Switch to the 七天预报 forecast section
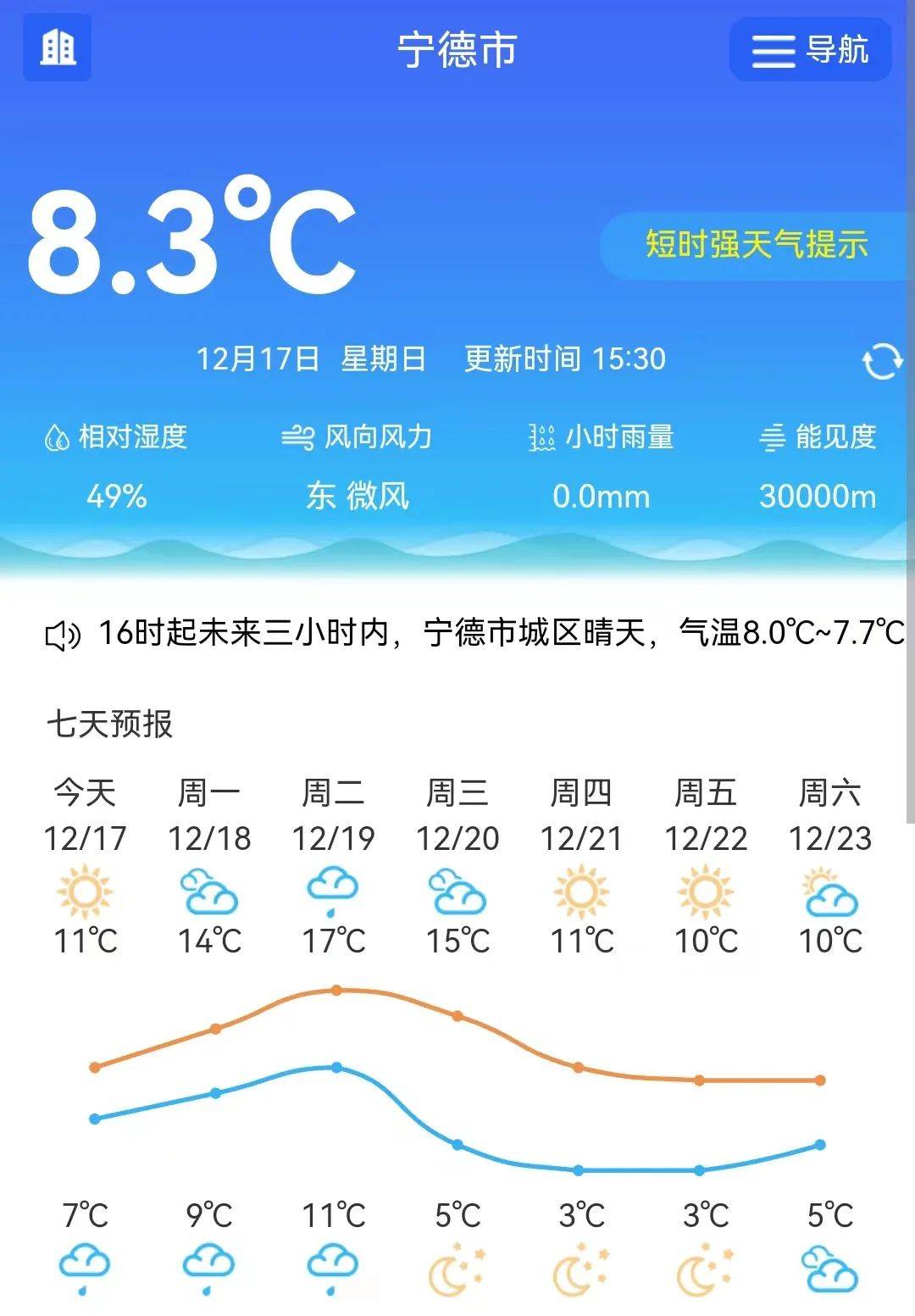The image size is (915, 1316). (x=111, y=725)
